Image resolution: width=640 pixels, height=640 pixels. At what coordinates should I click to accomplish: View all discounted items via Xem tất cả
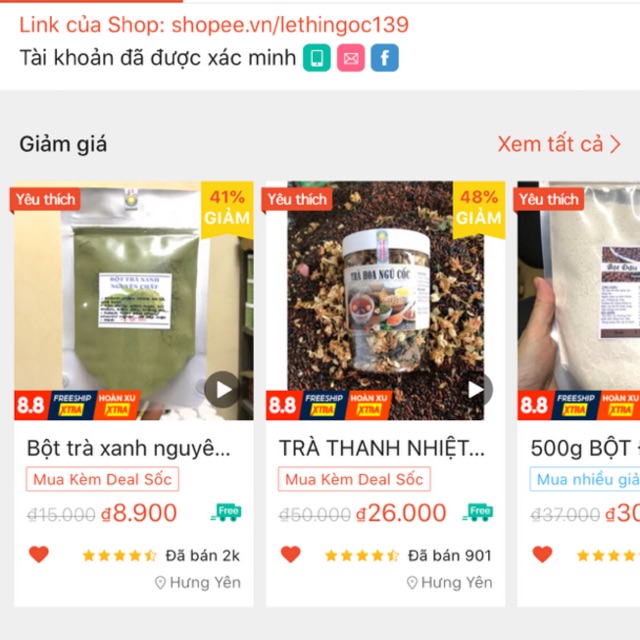click(x=559, y=144)
